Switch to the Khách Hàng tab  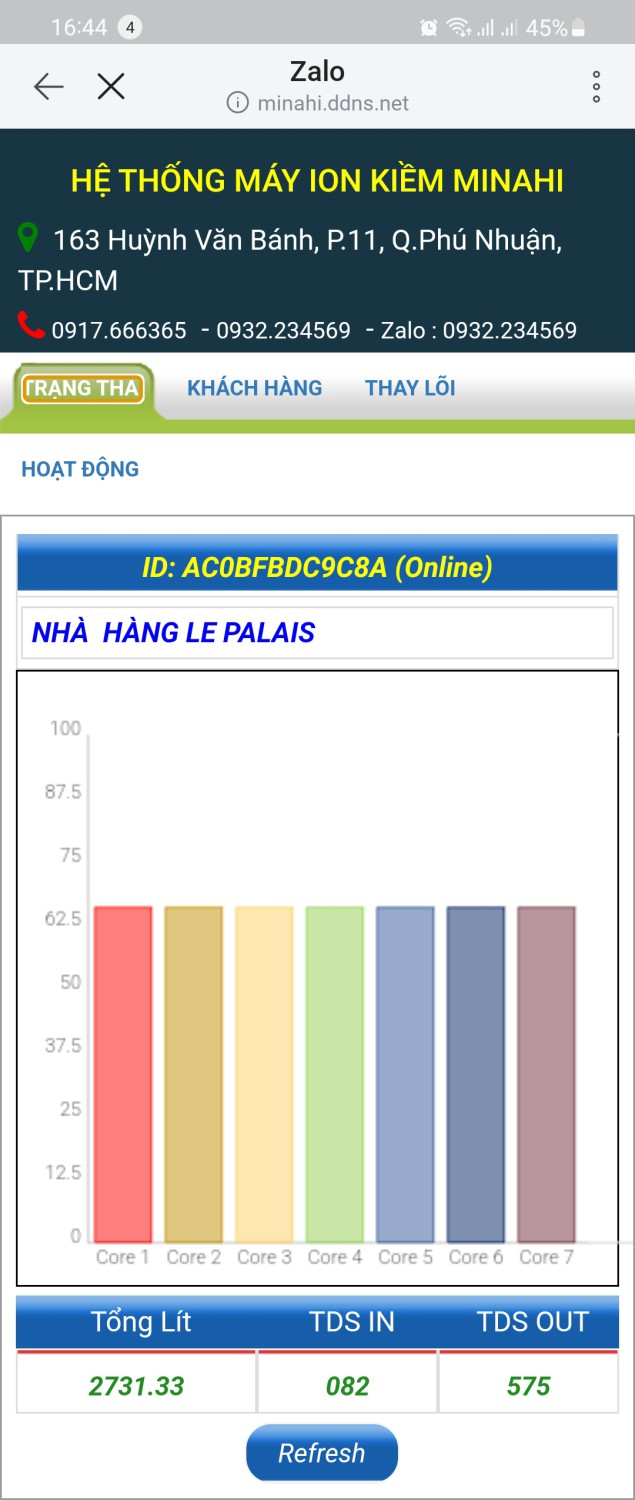coord(254,388)
